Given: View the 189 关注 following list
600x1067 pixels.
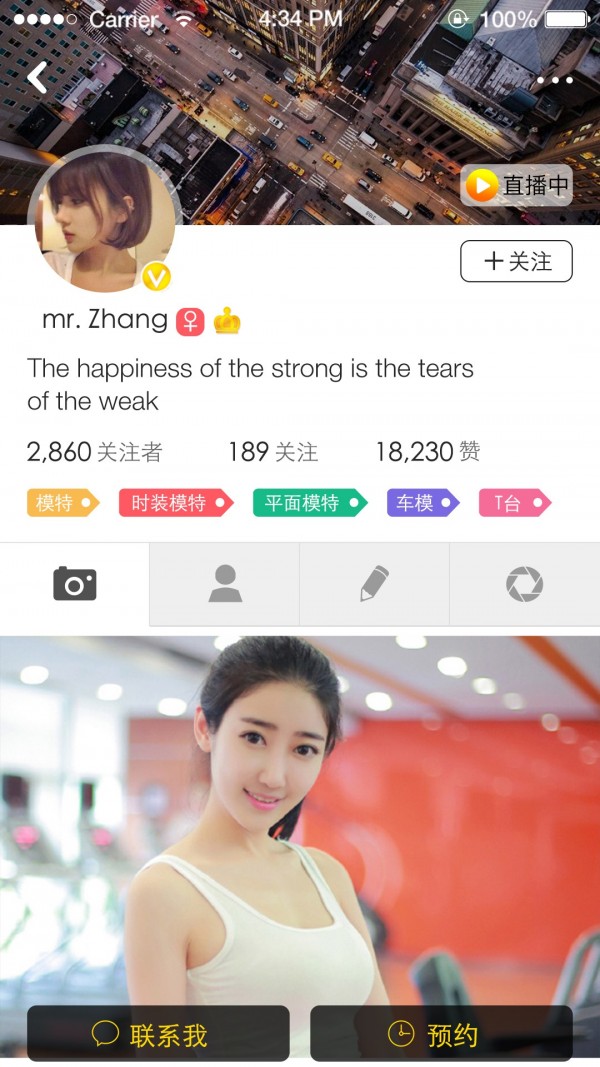Looking at the screenshot, I should coord(272,452).
